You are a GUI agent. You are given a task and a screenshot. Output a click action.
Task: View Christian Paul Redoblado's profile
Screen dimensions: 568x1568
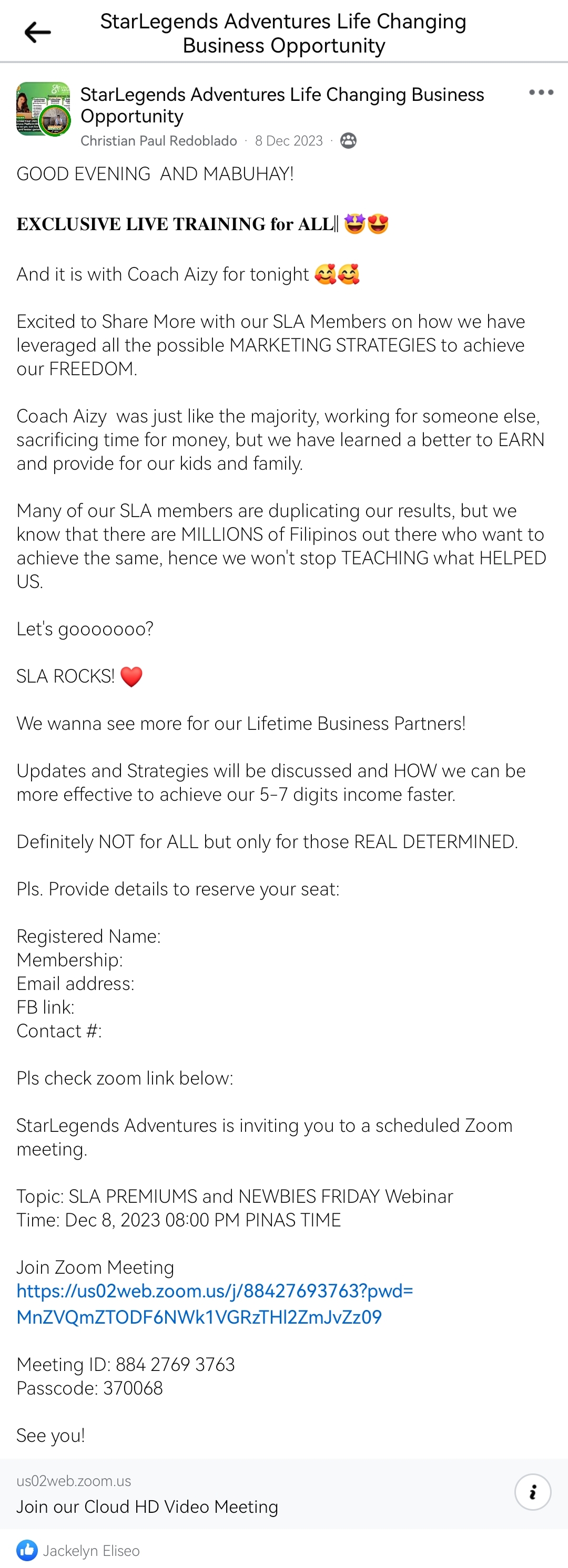158,141
